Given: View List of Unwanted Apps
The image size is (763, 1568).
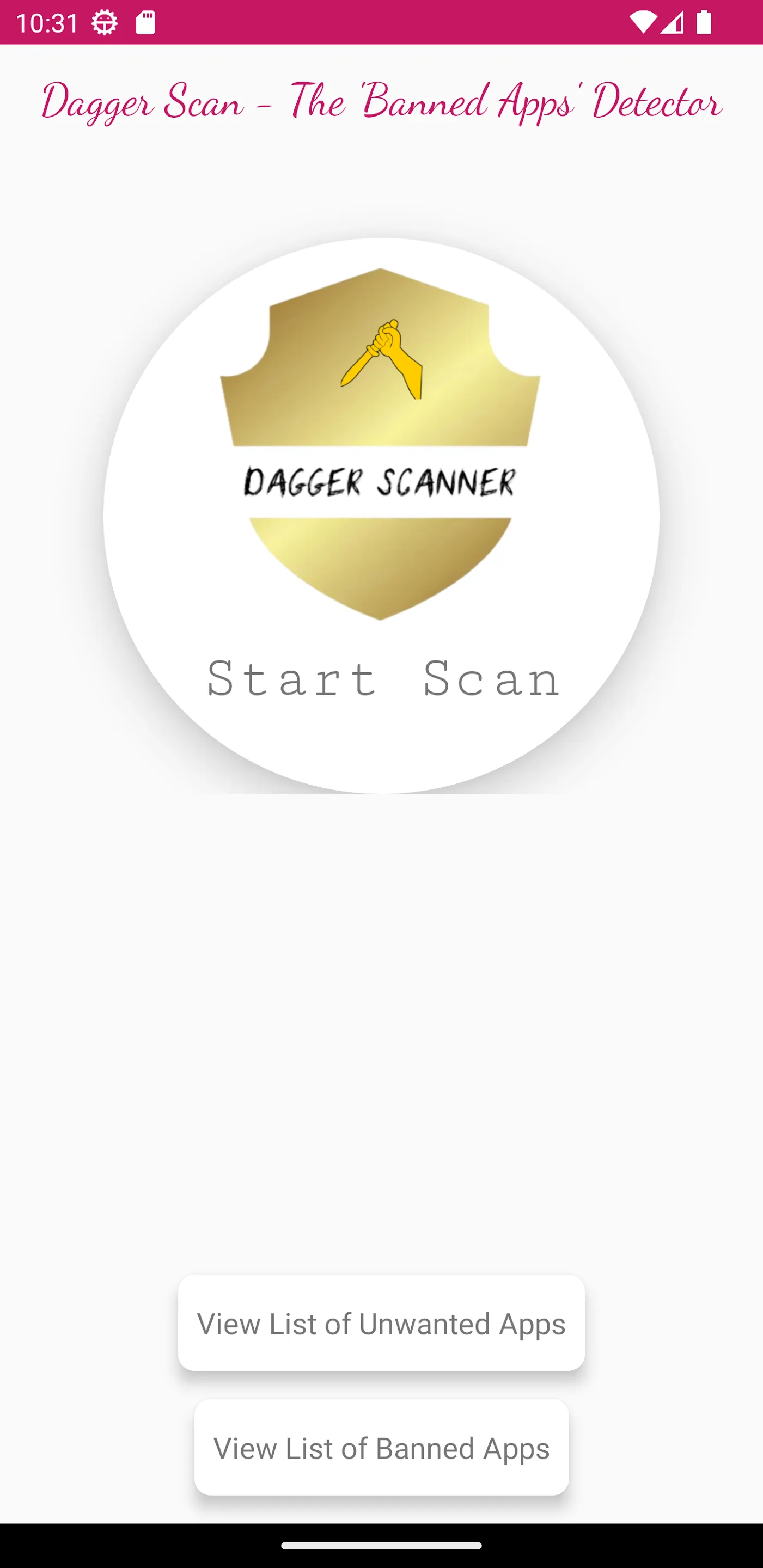Looking at the screenshot, I should (381, 1324).
